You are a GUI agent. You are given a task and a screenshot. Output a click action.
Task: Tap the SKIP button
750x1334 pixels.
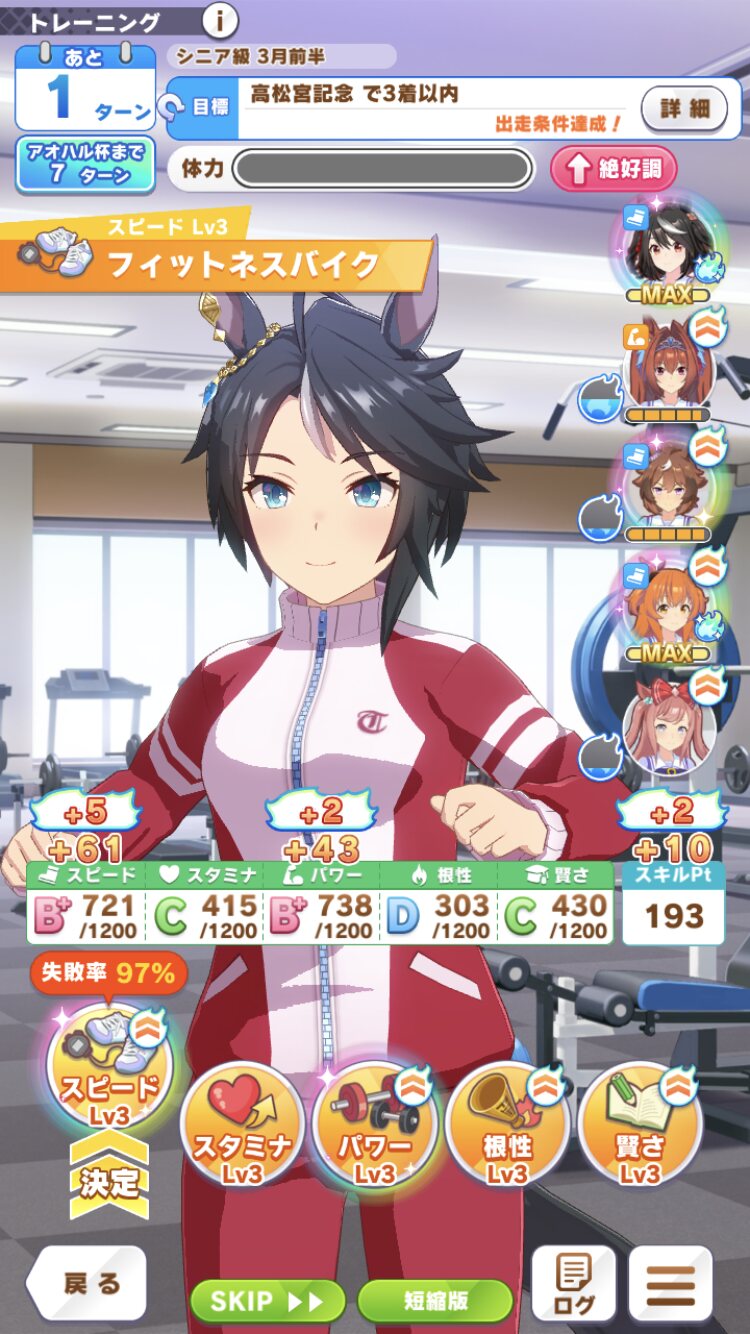pos(267,1301)
